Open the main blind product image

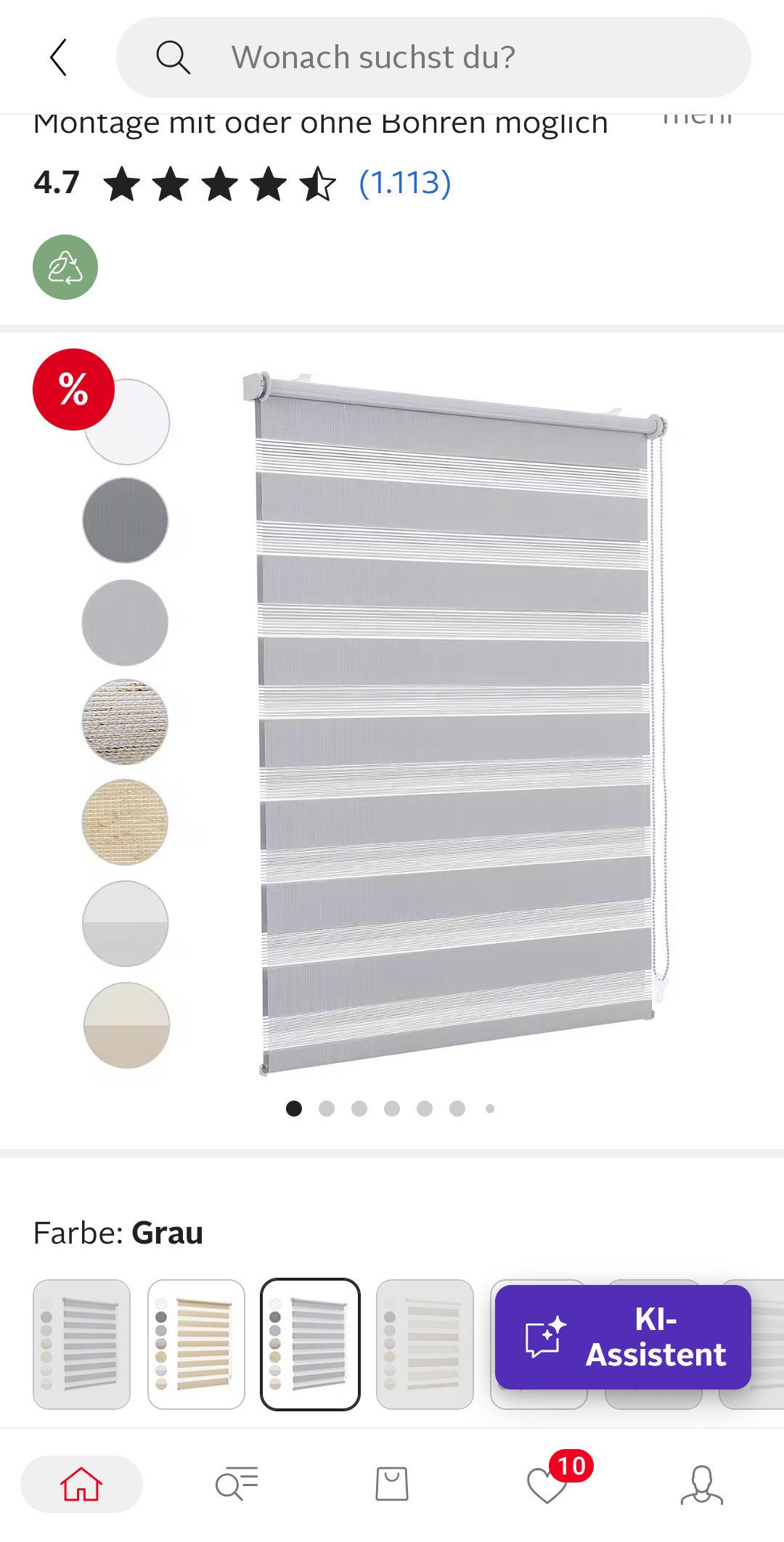[456, 722]
